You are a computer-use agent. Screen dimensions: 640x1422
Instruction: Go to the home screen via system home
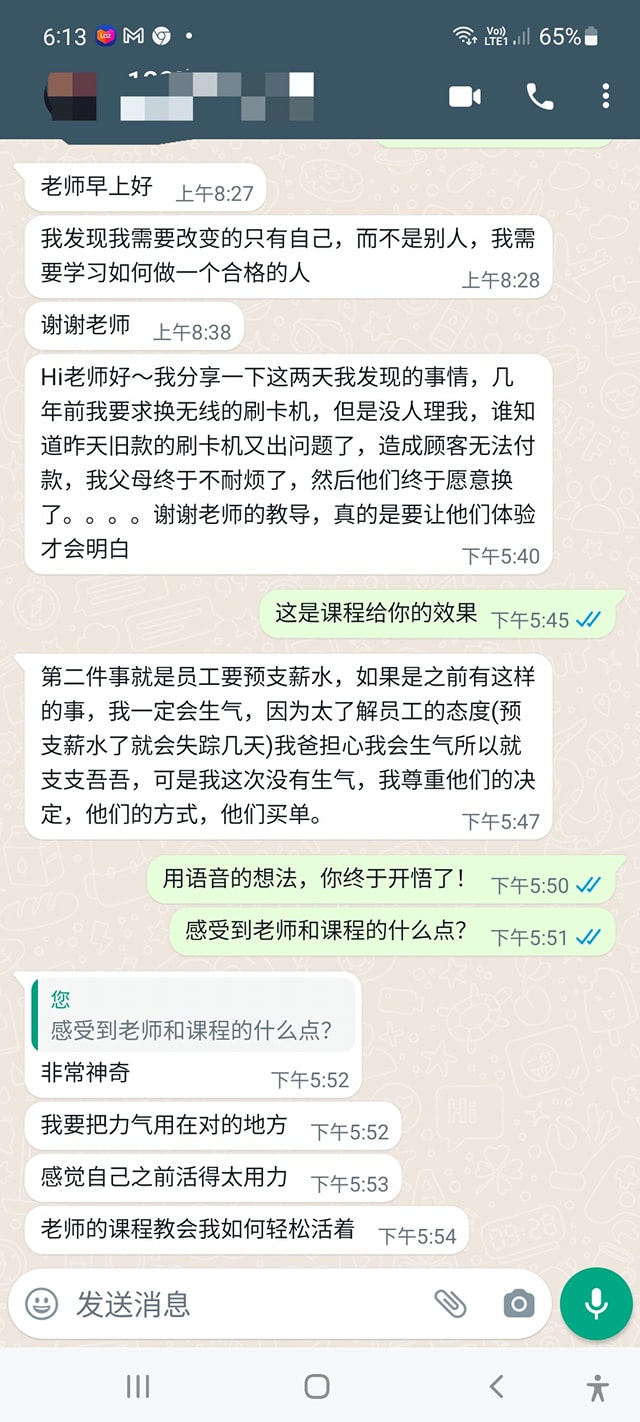(x=317, y=1386)
